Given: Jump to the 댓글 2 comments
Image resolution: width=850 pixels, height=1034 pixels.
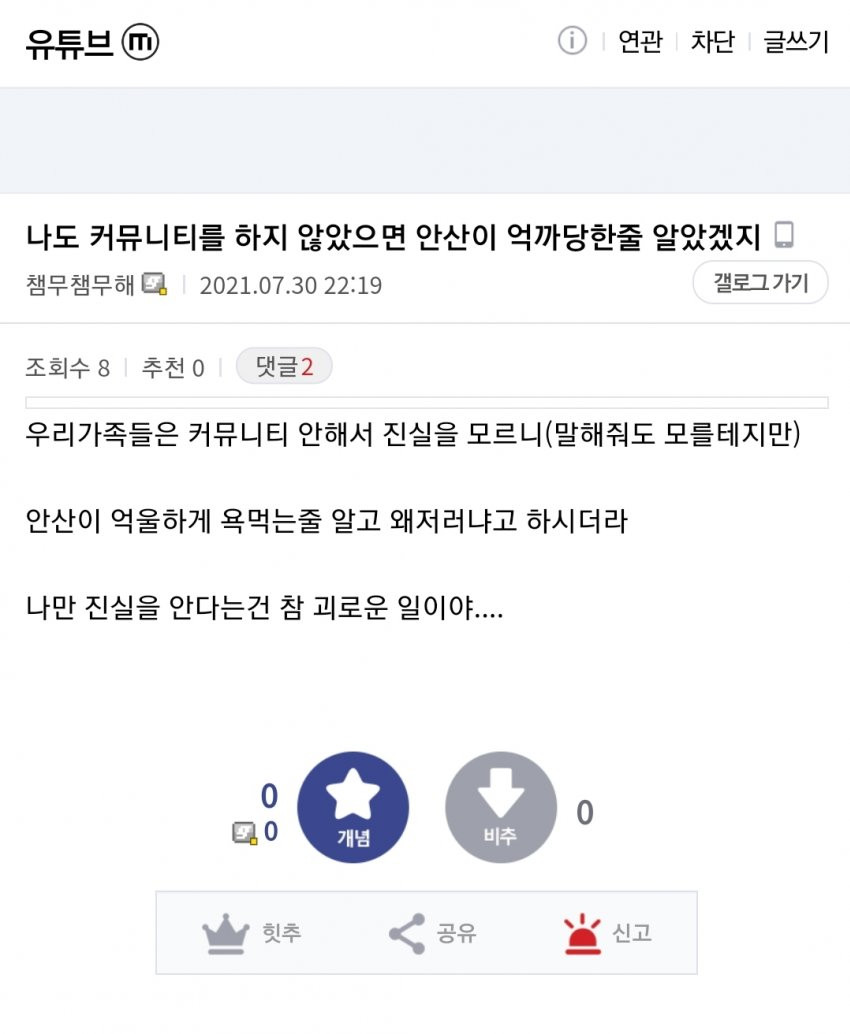Looking at the screenshot, I should pyautogui.click(x=284, y=367).
